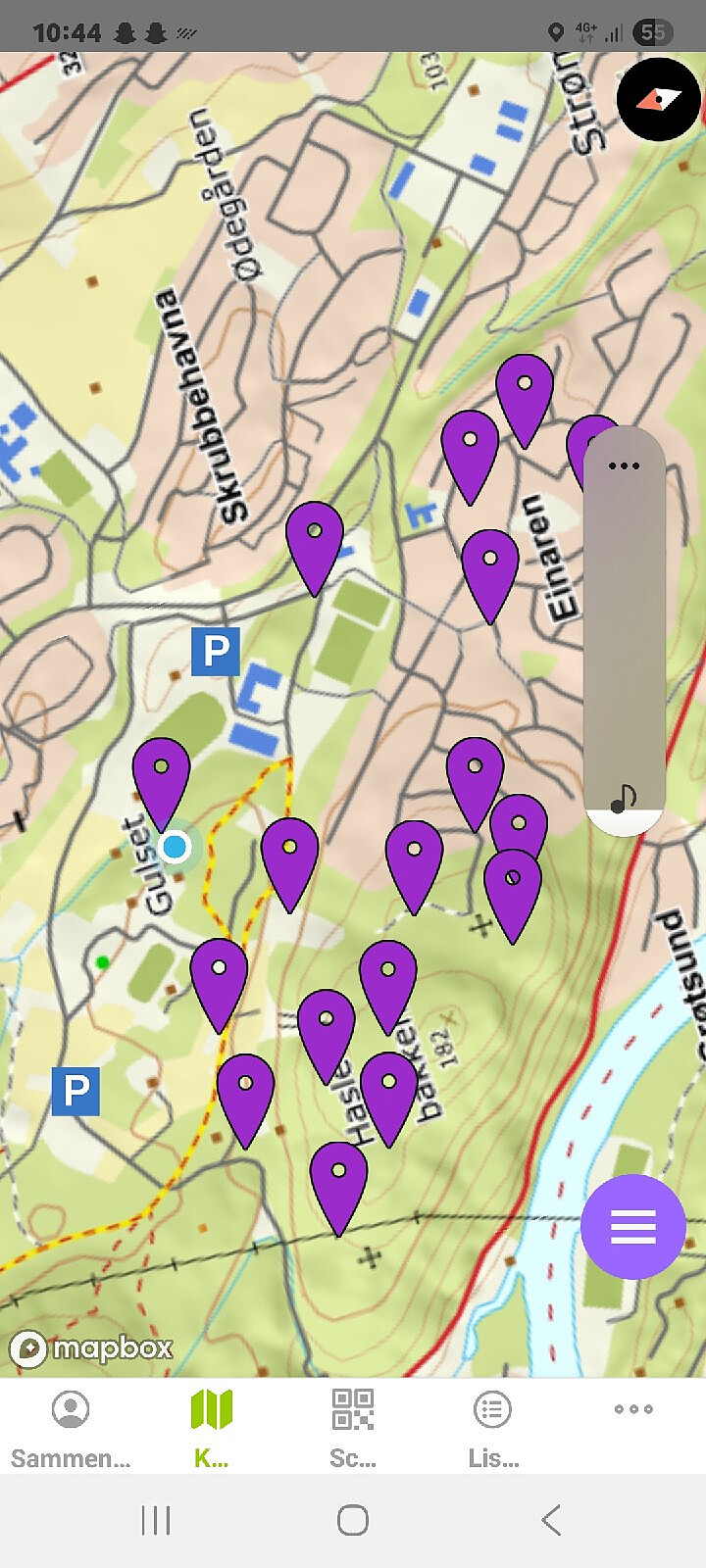Open the QR scanner tab
The image size is (706, 1568).
pyautogui.click(x=352, y=1428)
